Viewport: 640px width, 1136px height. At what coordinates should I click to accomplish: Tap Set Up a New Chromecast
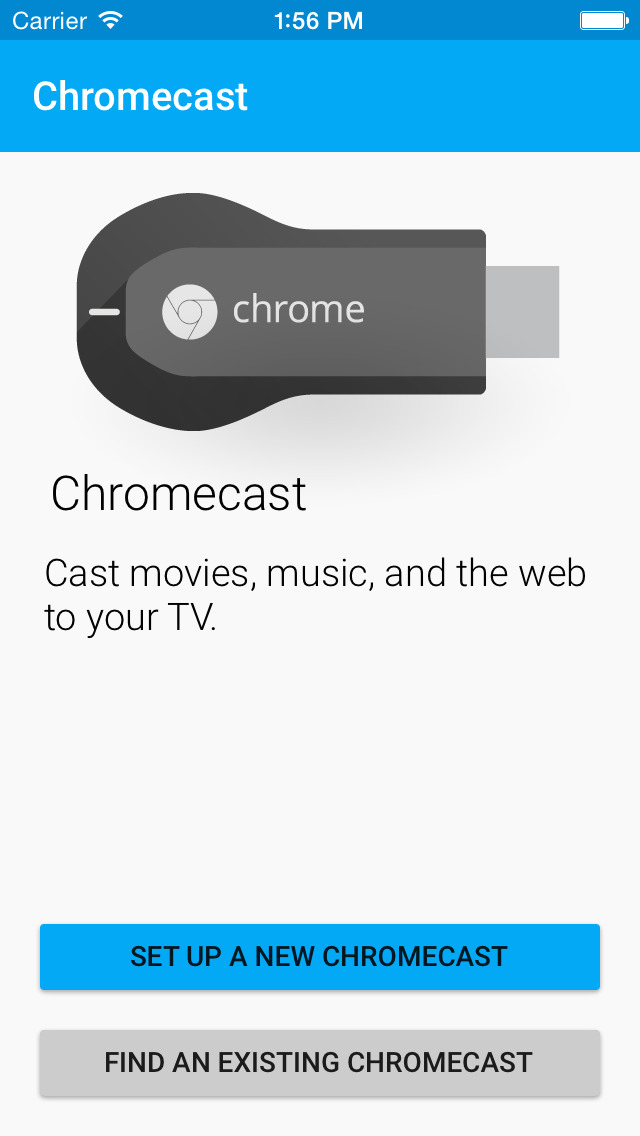click(x=320, y=956)
